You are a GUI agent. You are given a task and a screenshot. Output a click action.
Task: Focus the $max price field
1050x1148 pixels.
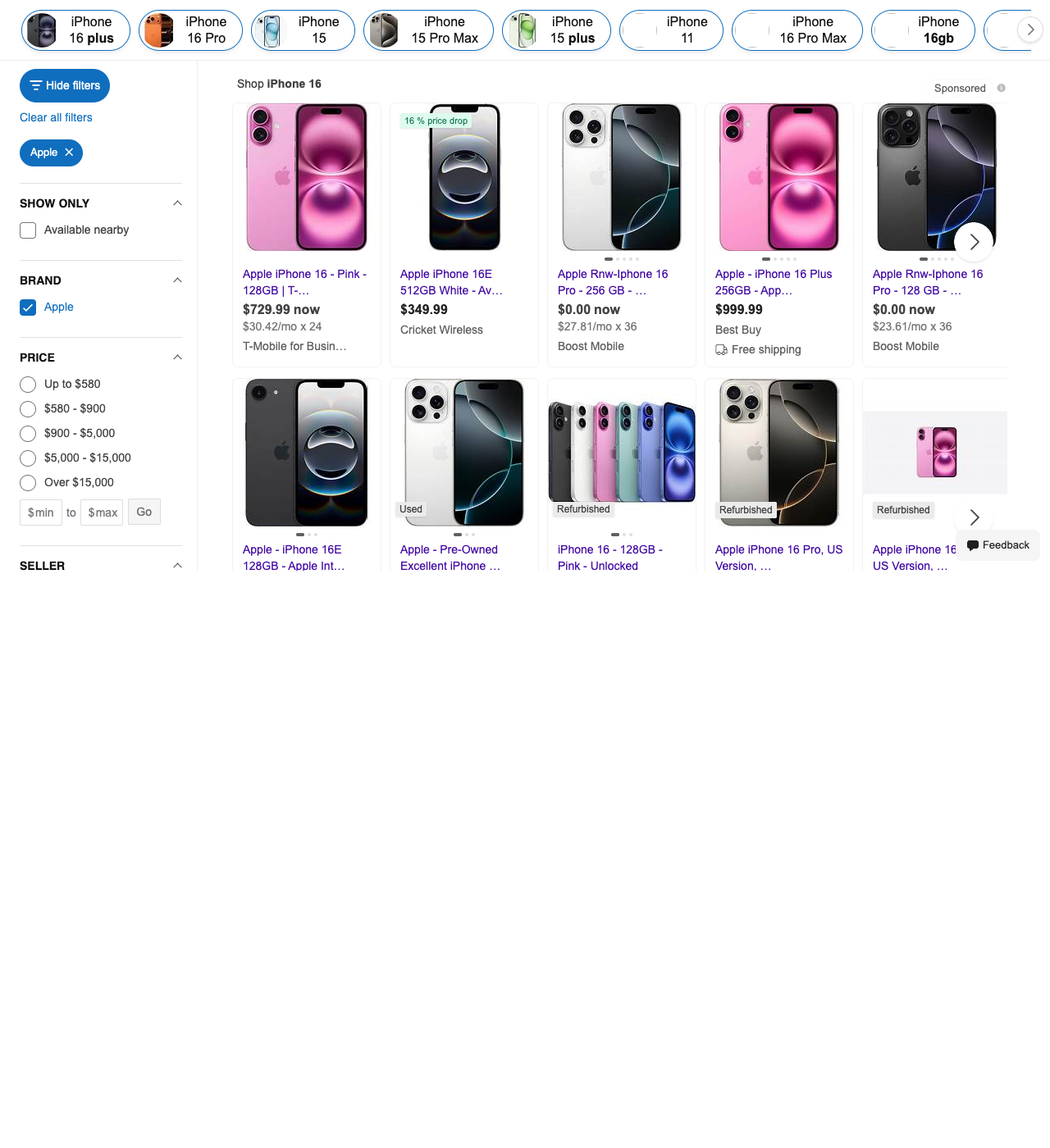click(x=102, y=512)
